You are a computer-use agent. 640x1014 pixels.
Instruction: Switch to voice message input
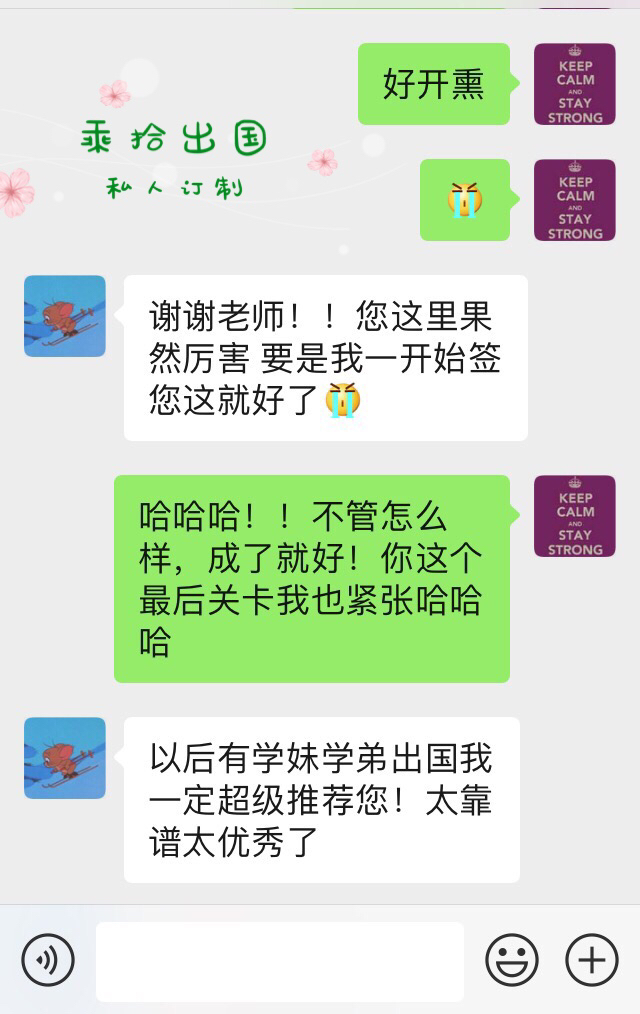tap(47, 960)
